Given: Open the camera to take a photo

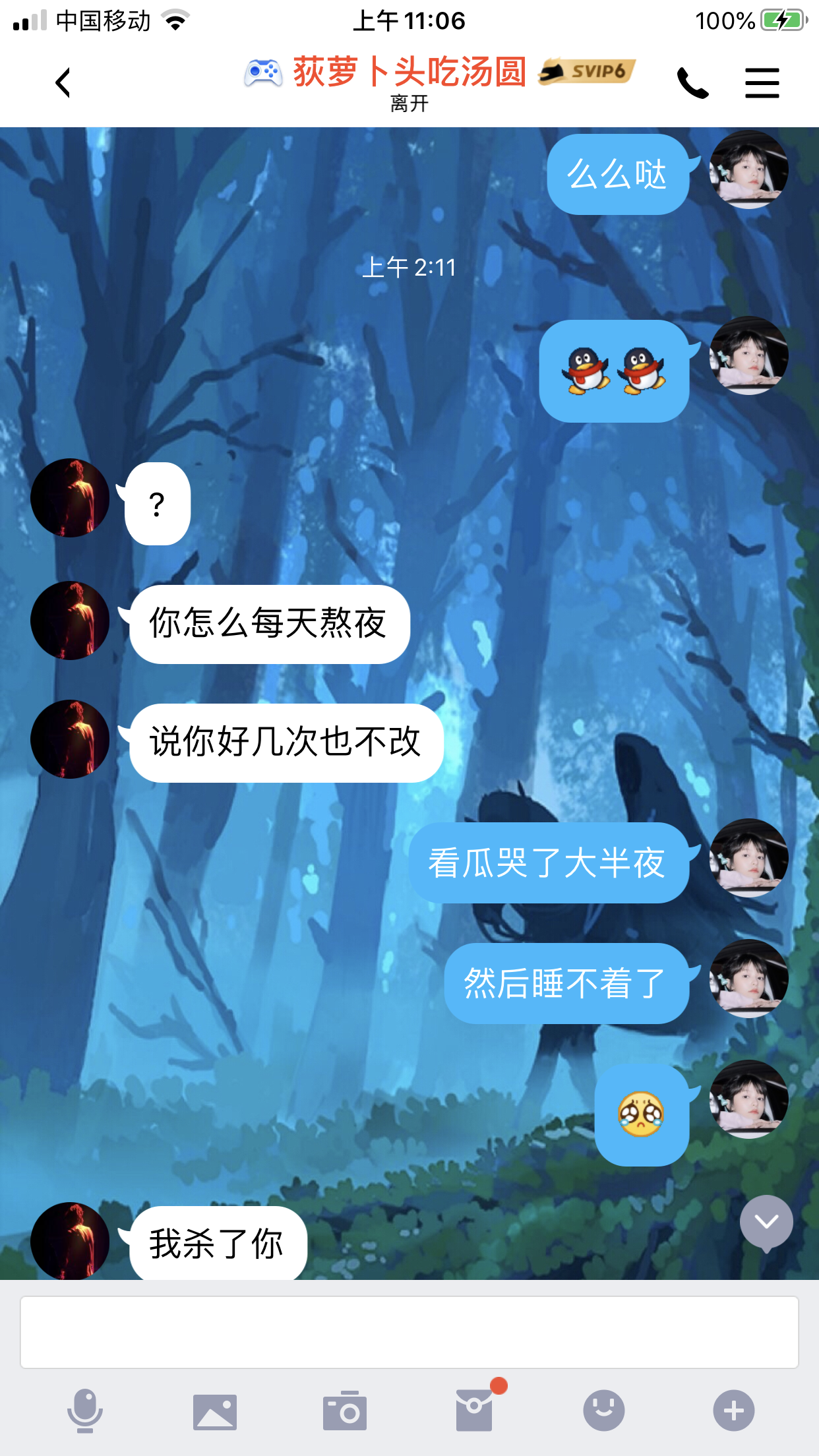Looking at the screenshot, I should [344, 1411].
